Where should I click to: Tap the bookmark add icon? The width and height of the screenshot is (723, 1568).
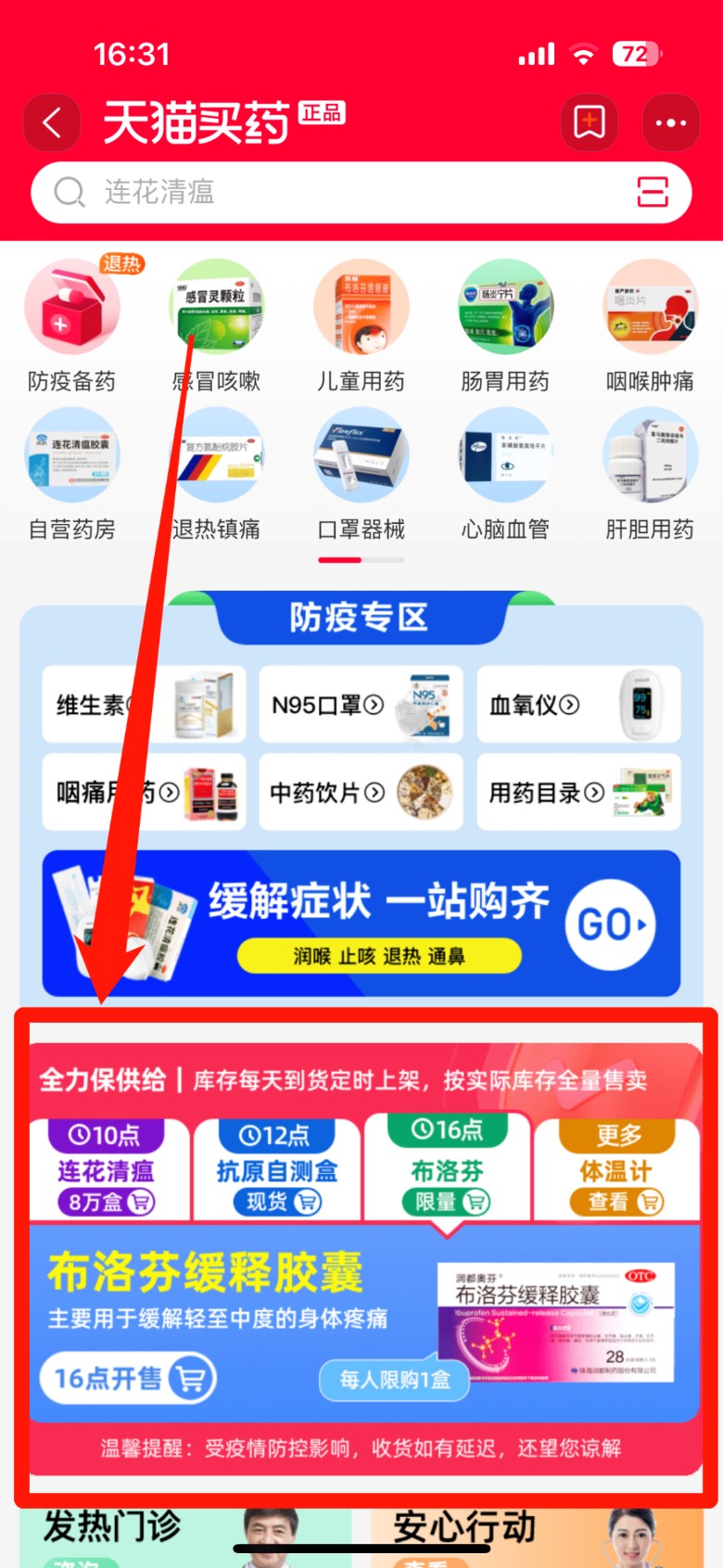(x=589, y=122)
